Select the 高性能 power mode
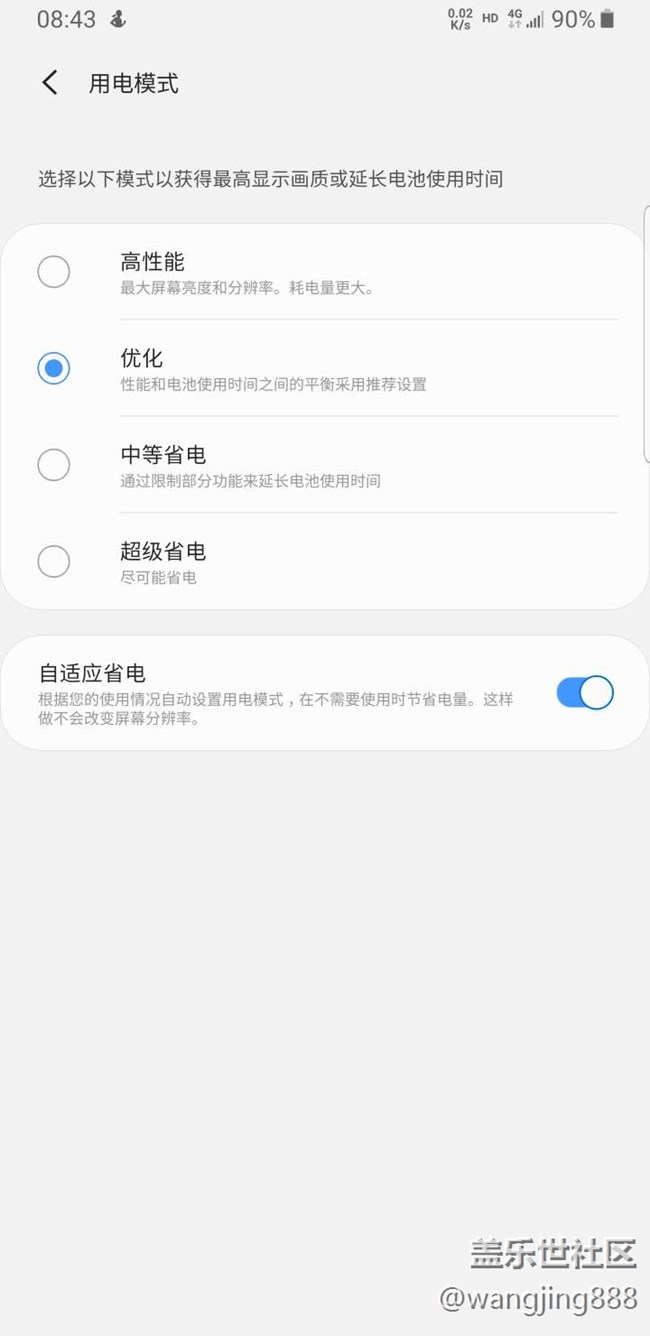650x1336 pixels. coord(325,272)
